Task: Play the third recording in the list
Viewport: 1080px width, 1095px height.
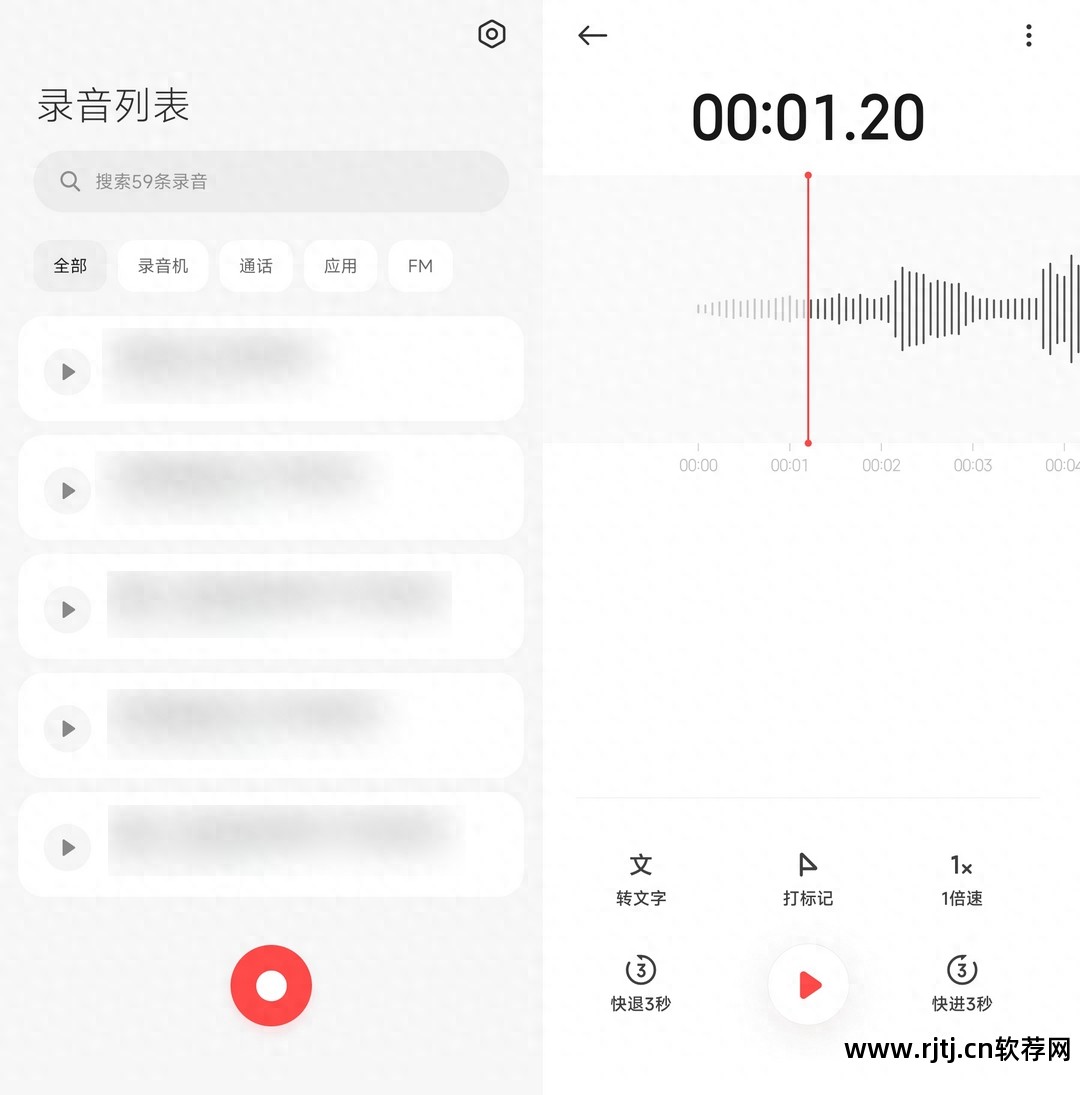Action: pos(66,609)
